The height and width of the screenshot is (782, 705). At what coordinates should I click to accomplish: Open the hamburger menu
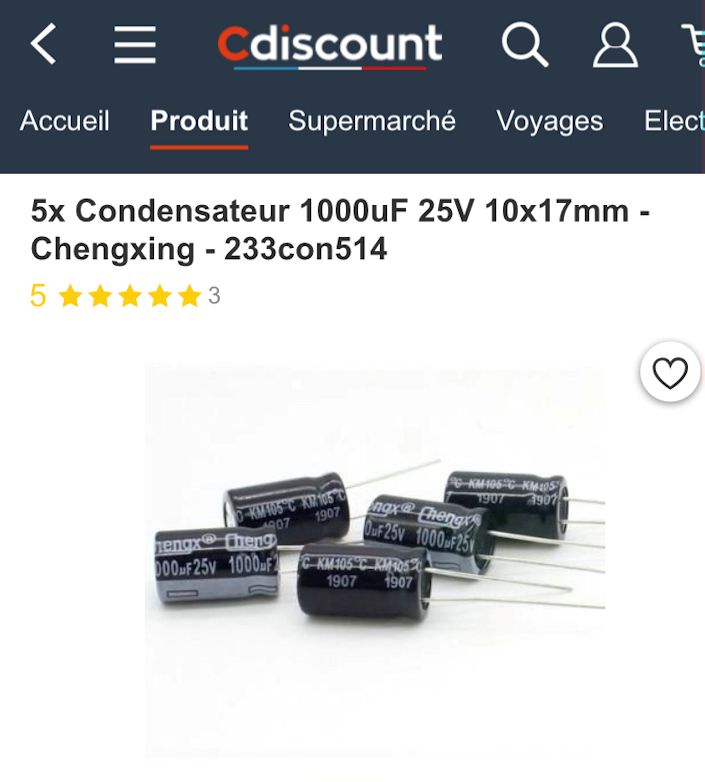[134, 45]
